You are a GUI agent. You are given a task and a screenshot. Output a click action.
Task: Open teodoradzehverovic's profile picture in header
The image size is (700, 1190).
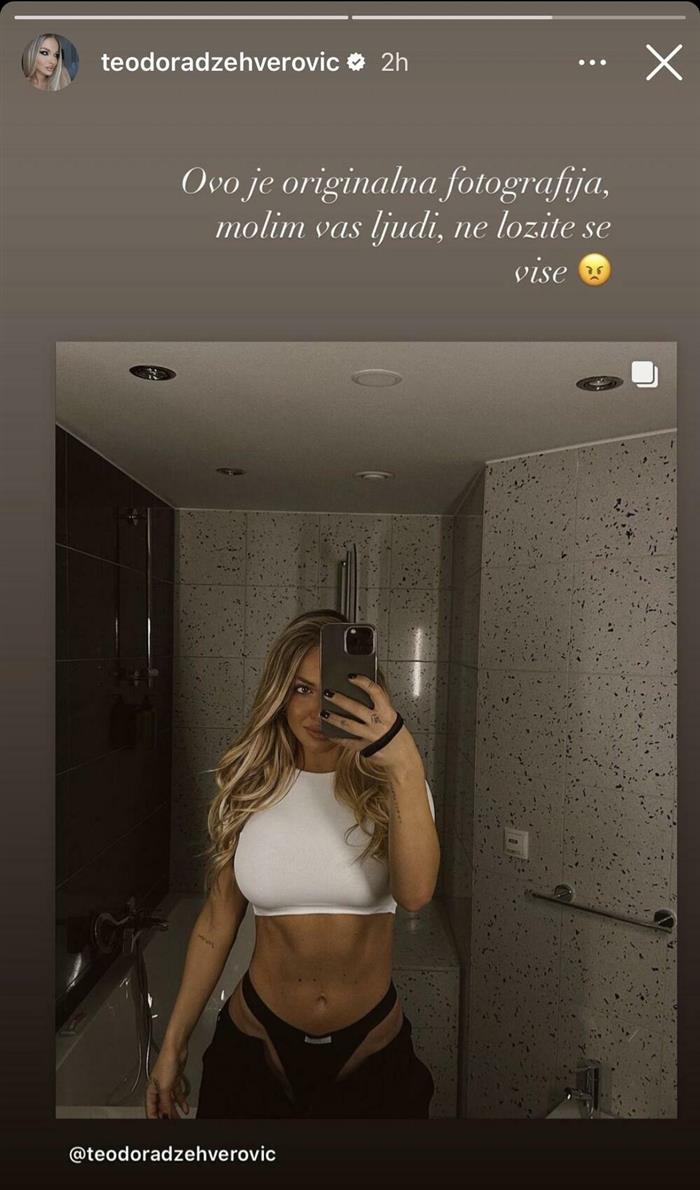pyautogui.click(x=50, y=62)
